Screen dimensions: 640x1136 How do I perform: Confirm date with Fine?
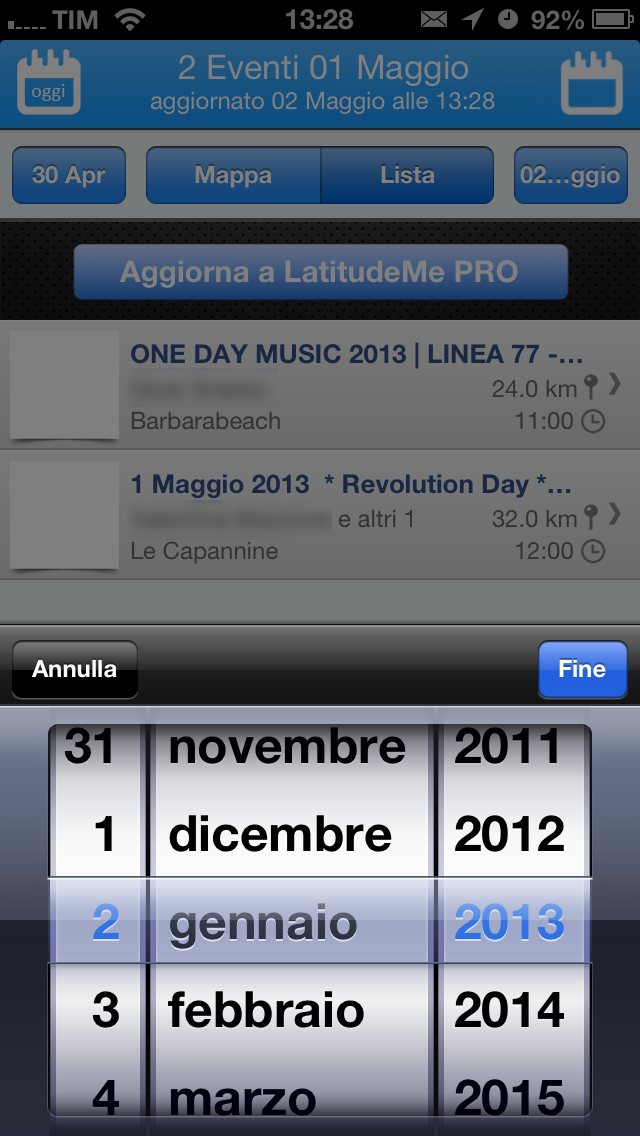(582, 669)
